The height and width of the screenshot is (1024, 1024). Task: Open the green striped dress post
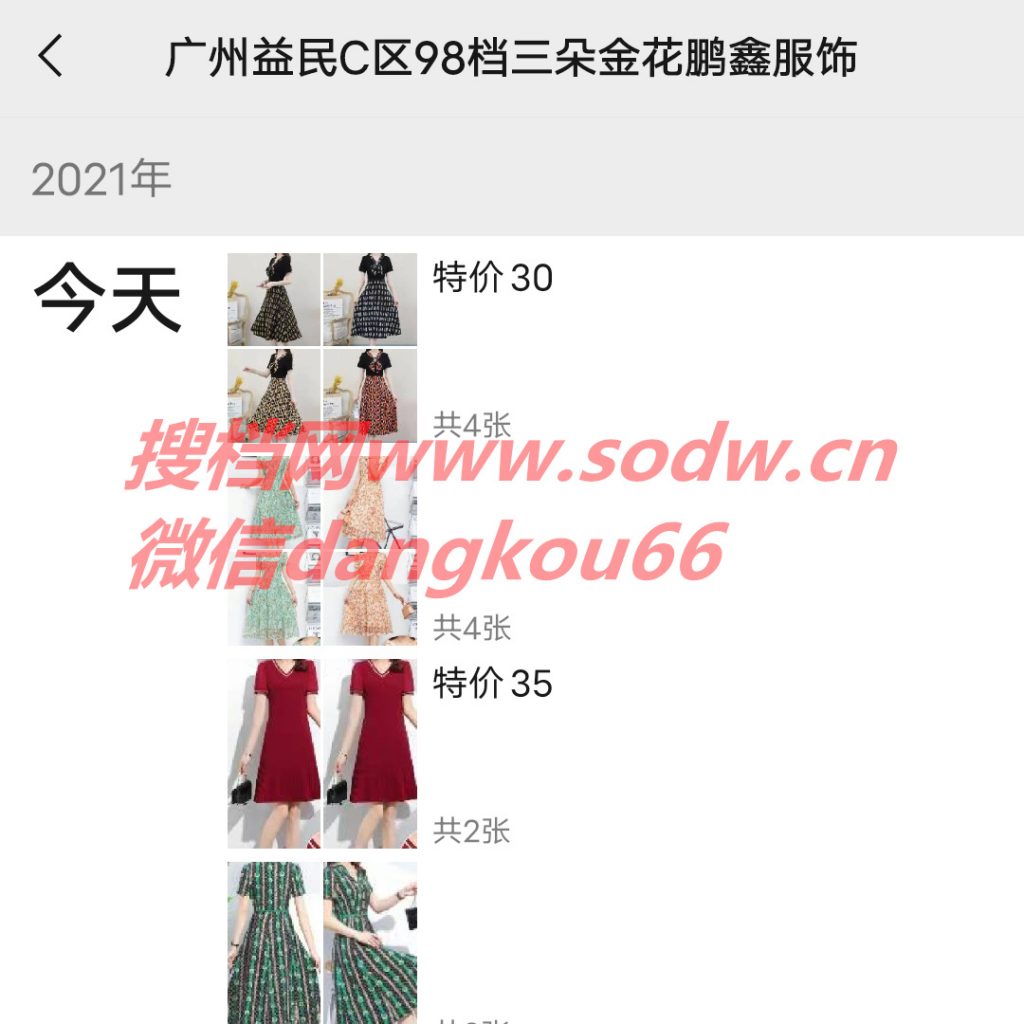(322, 940)
